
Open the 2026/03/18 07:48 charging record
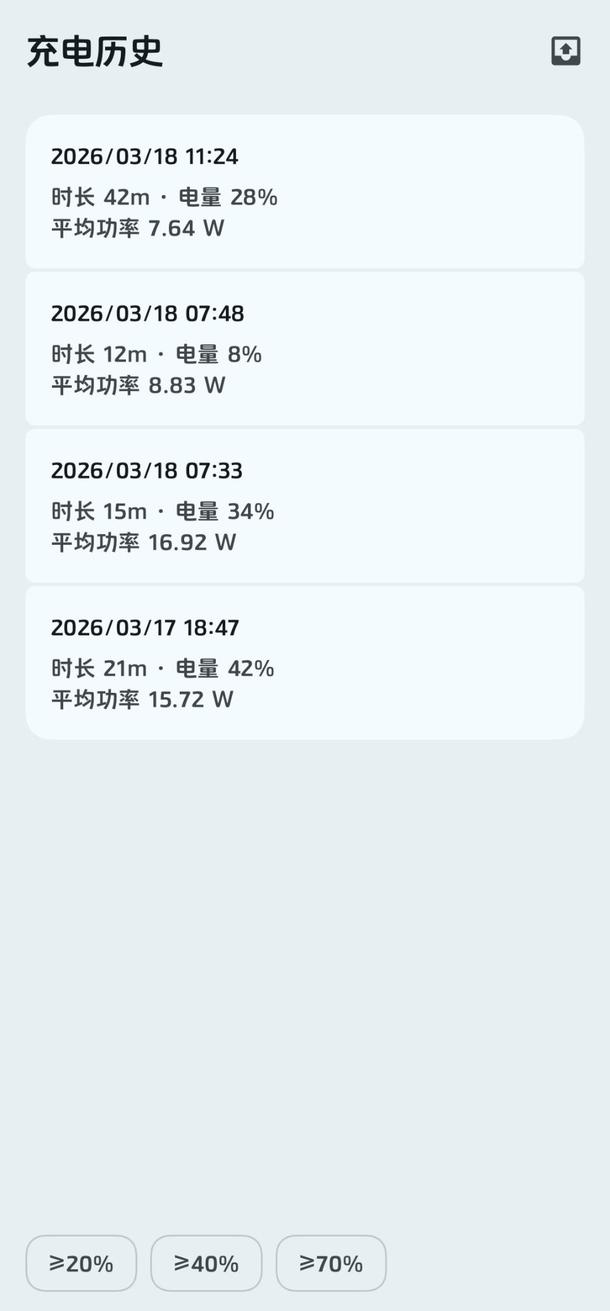(304, 349)
